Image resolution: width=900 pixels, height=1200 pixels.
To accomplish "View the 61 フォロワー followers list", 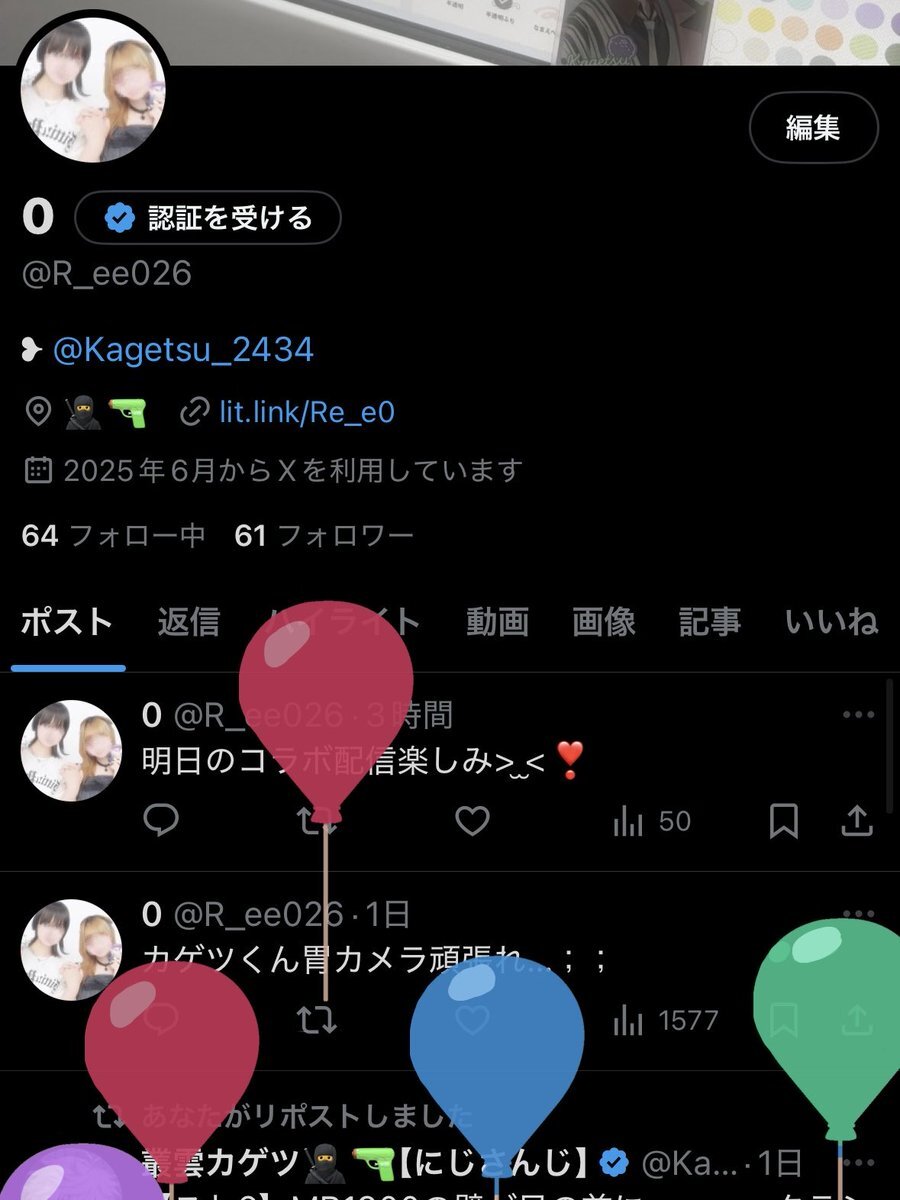I will (x=324, y=536).
